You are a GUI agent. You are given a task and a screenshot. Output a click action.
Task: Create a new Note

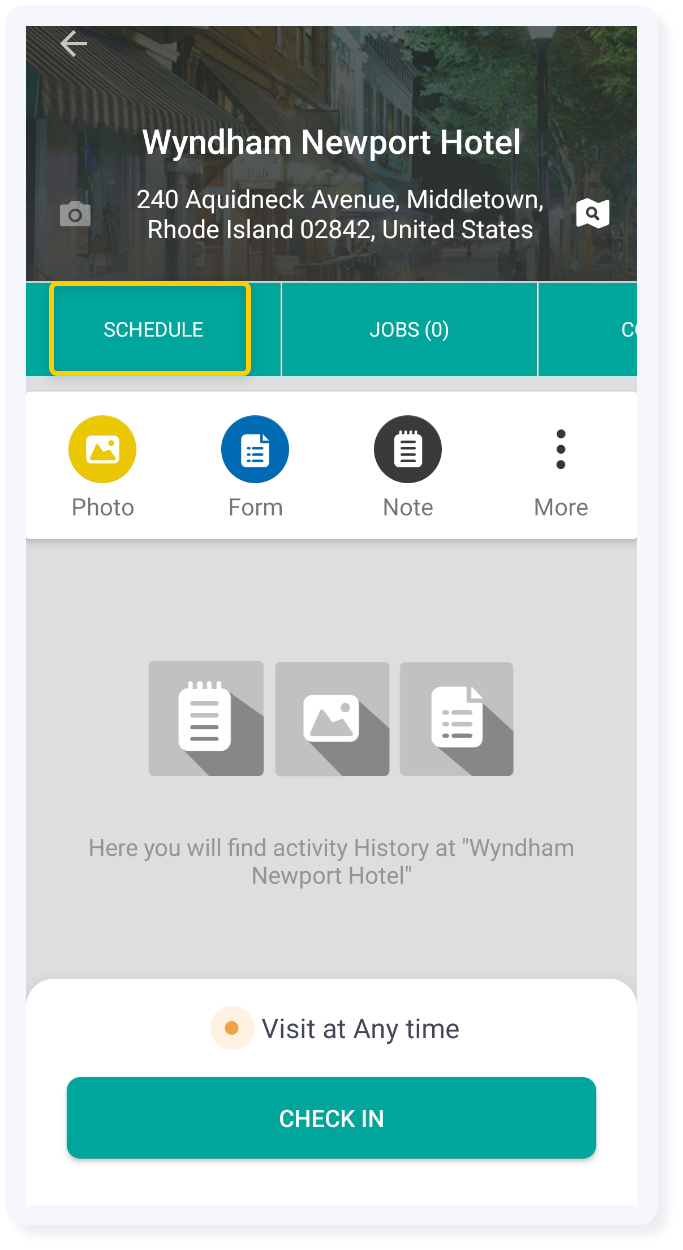(408, 451)
